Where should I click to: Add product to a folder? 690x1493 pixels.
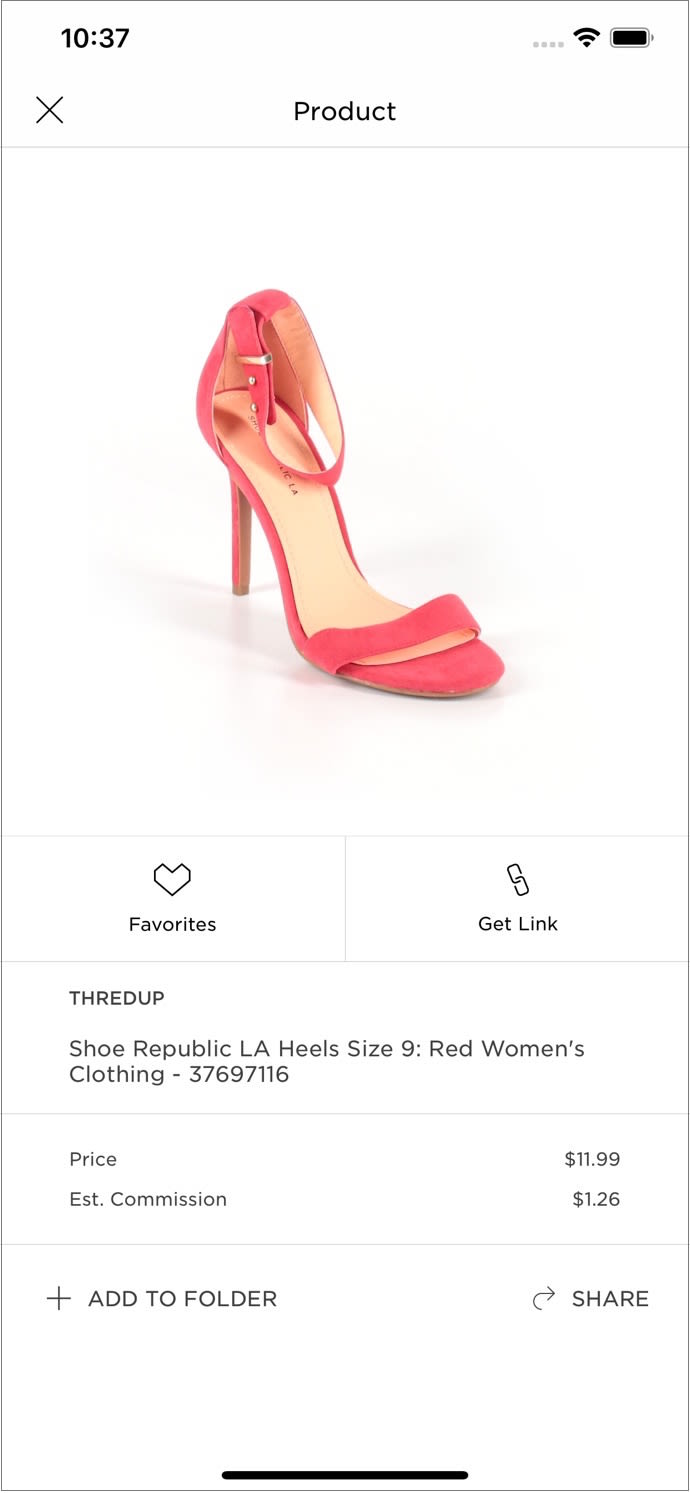[x=162, y=1298]
